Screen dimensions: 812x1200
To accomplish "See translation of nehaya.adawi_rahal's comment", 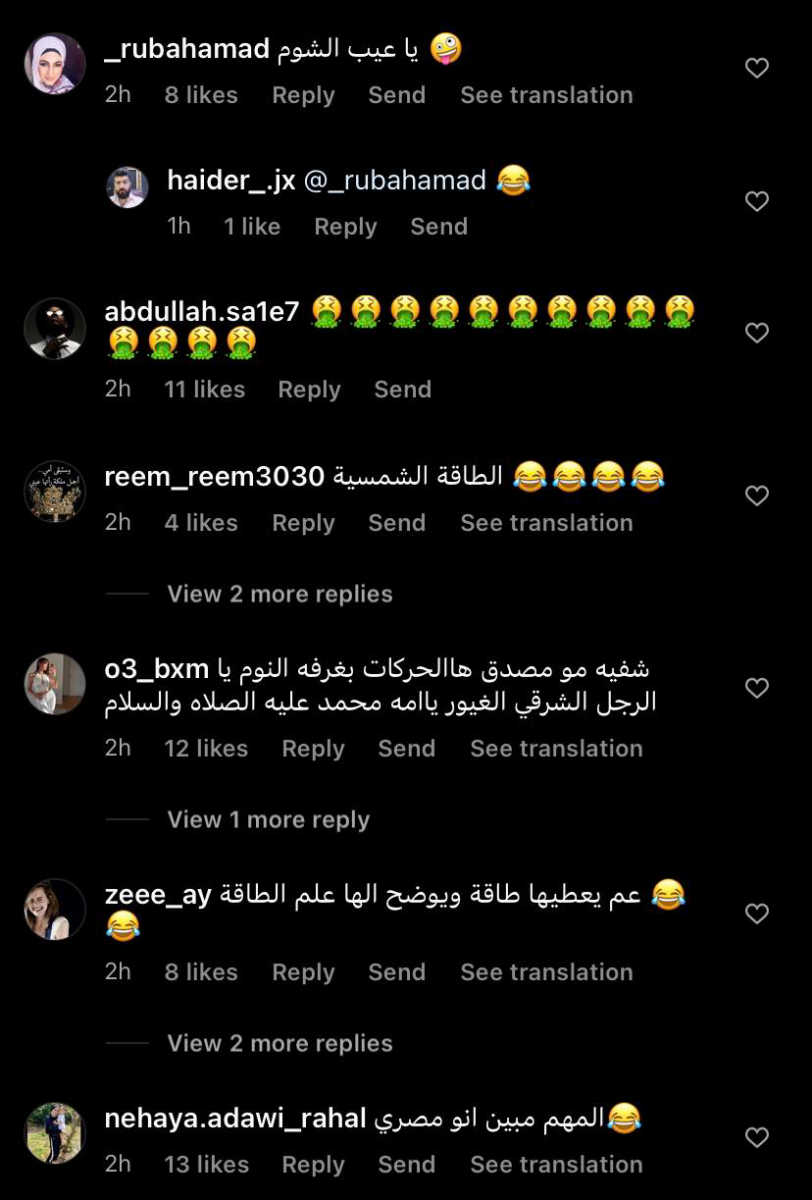I will (x=556, y=1164).
